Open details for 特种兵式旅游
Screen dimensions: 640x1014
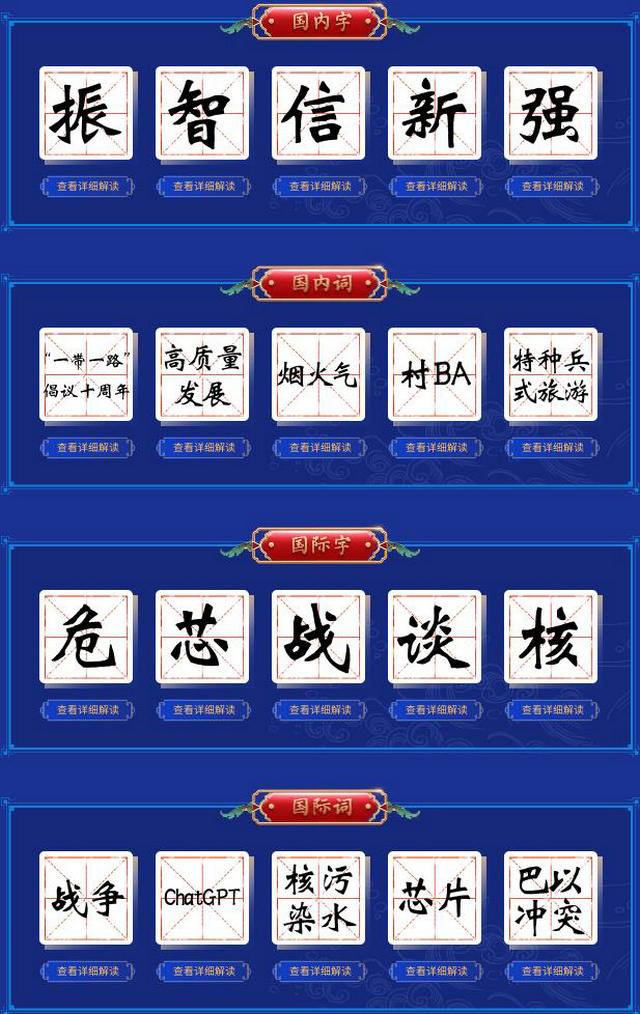pos(552,448)
